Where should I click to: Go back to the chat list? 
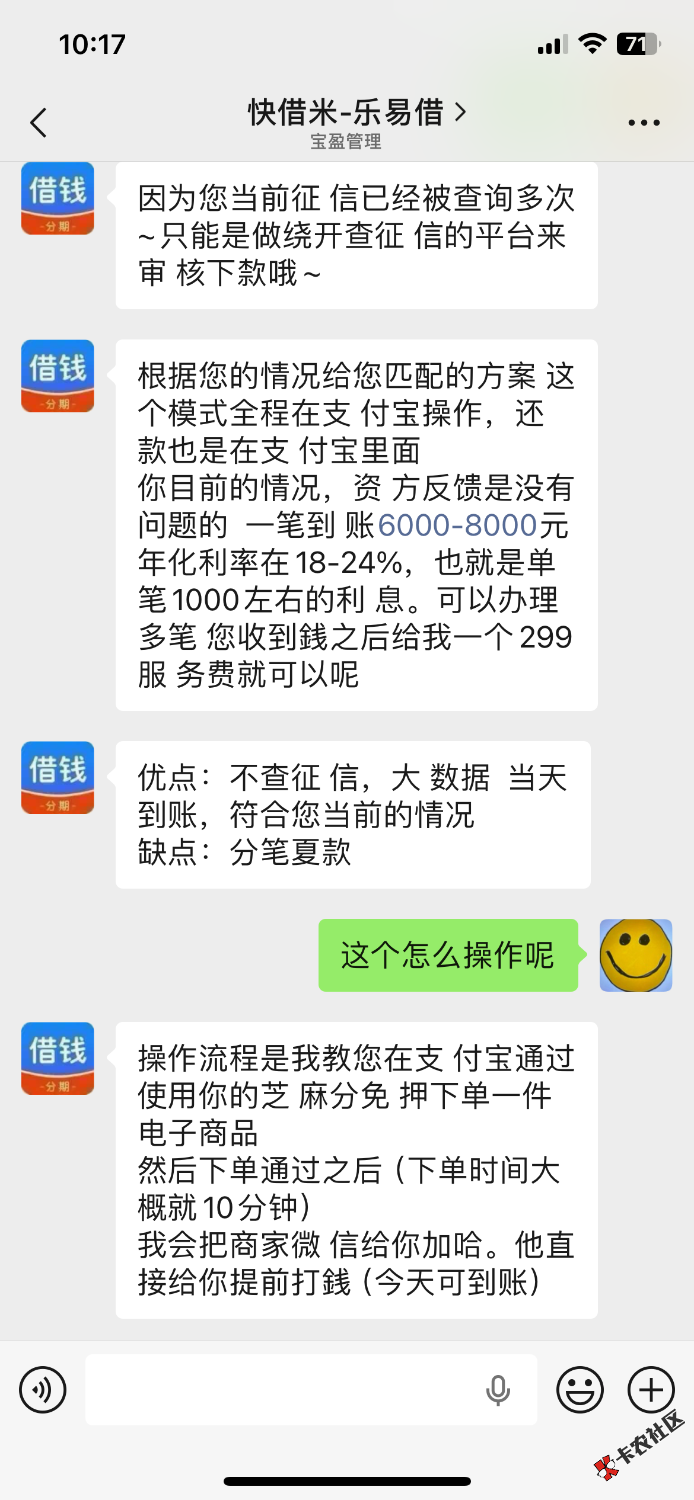point(38,123)
